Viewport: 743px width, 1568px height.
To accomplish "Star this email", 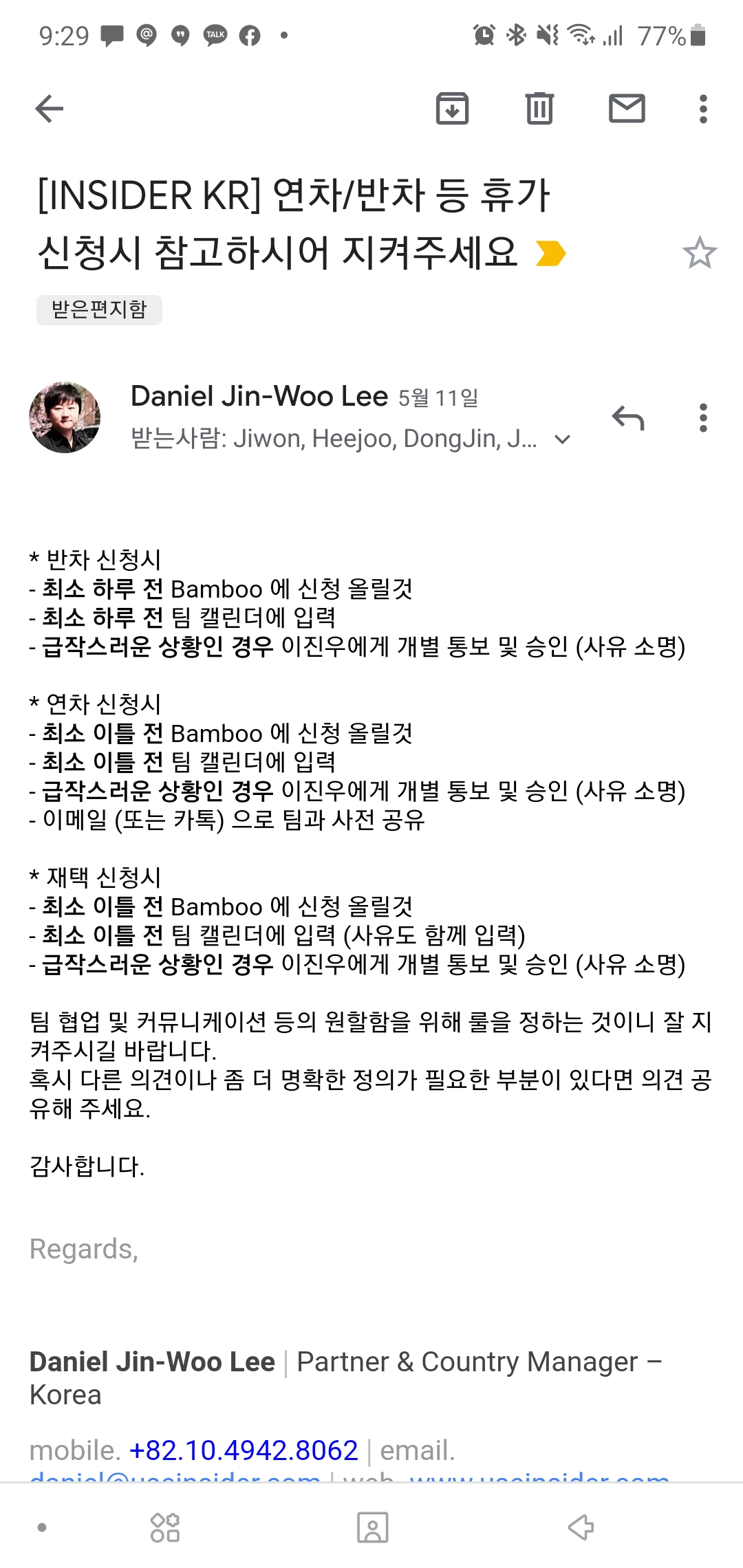I will coord(699,253).
